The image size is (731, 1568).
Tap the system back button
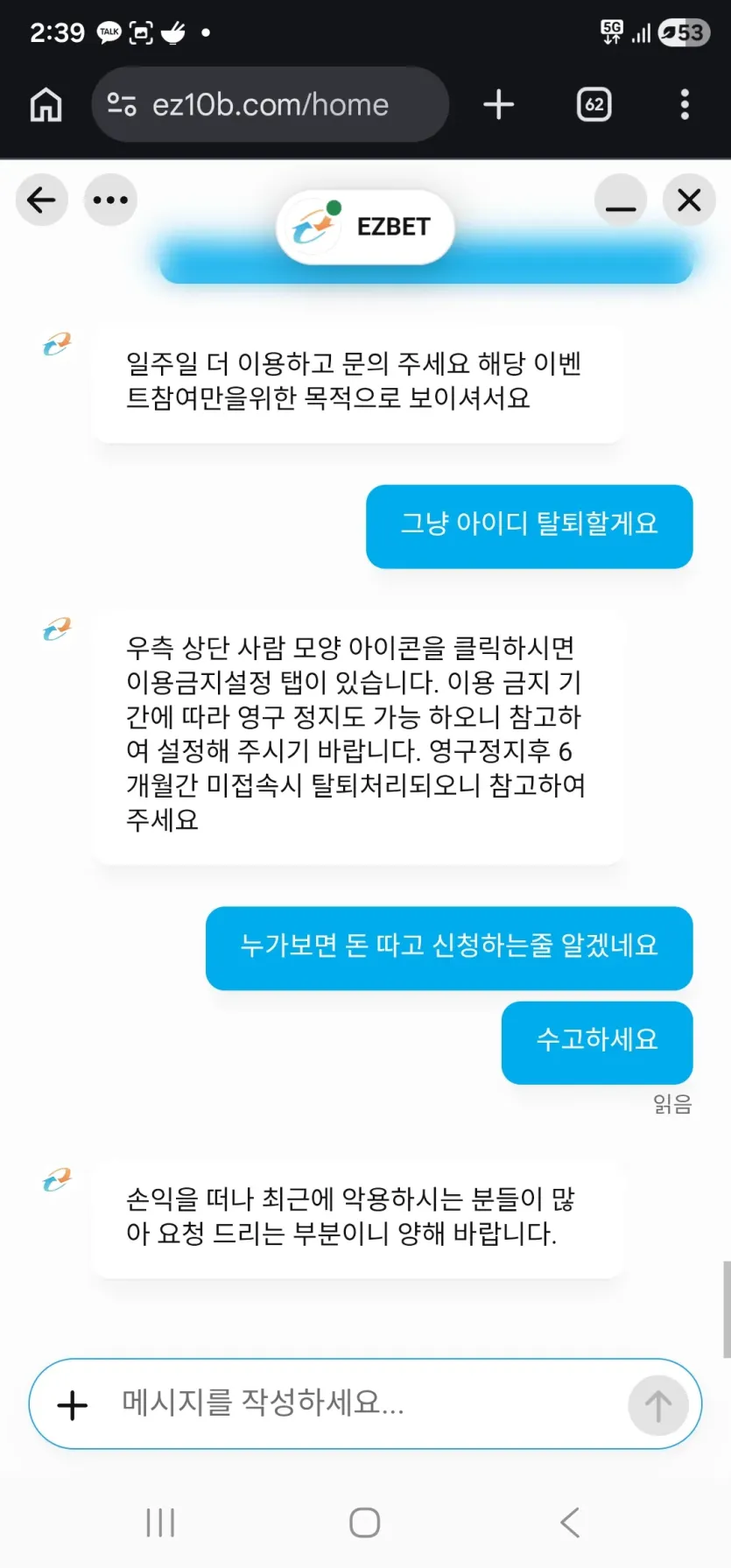pyautogui.click(x=570, y=1522)
